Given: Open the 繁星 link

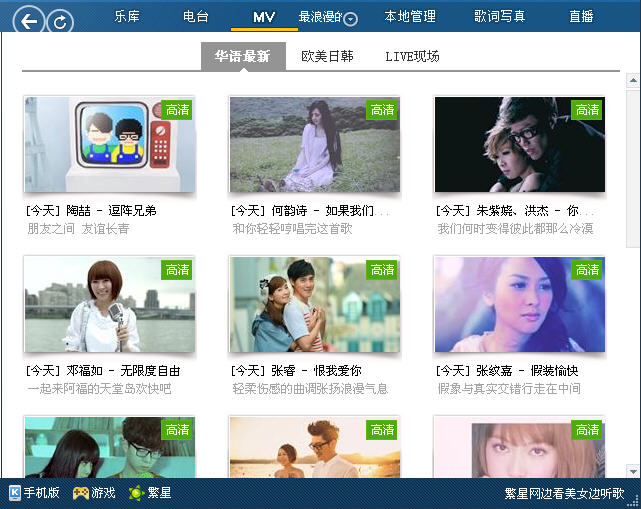Looking at the screenshot, I should click(150, 493).
